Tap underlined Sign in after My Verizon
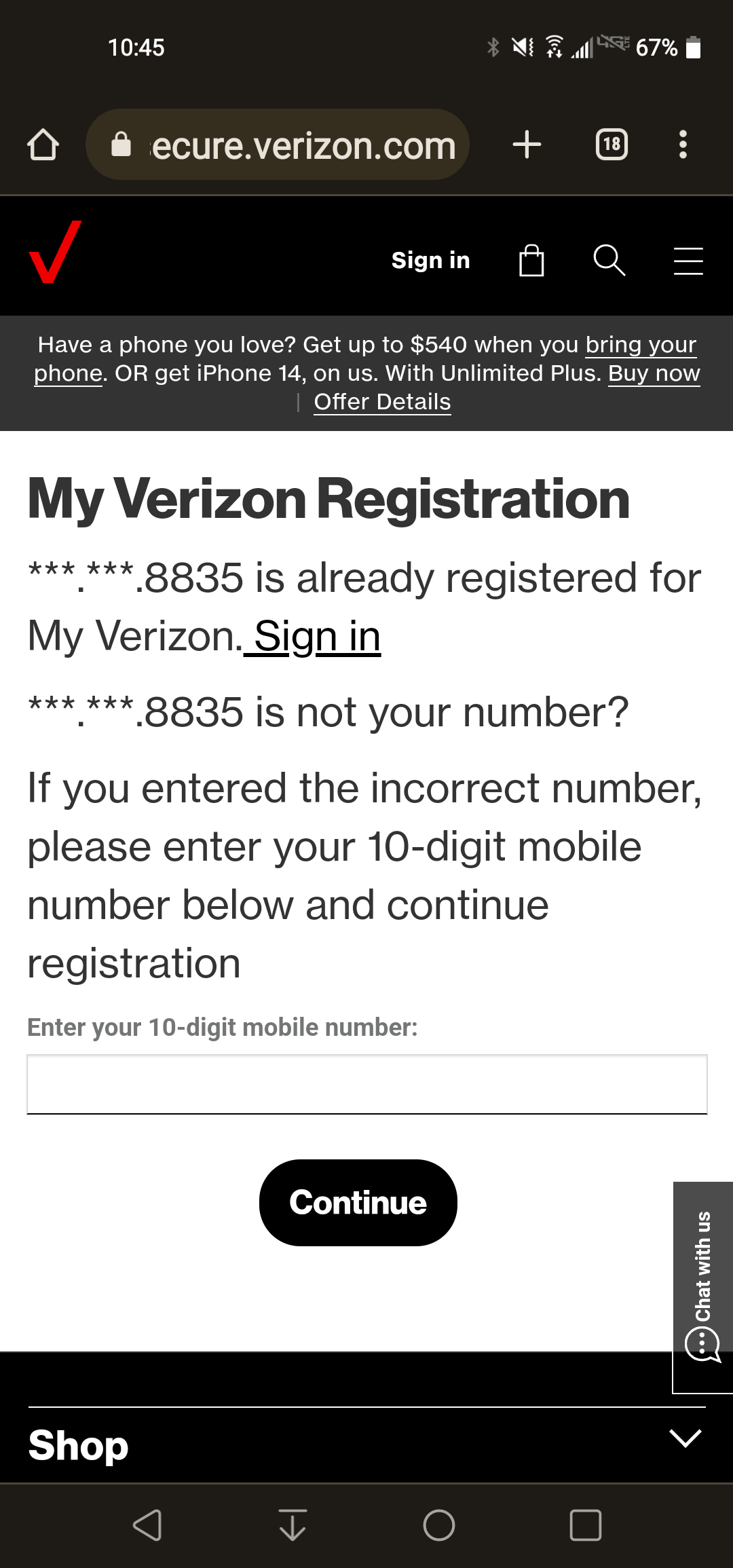The image size is (733, 1568). 316,637
